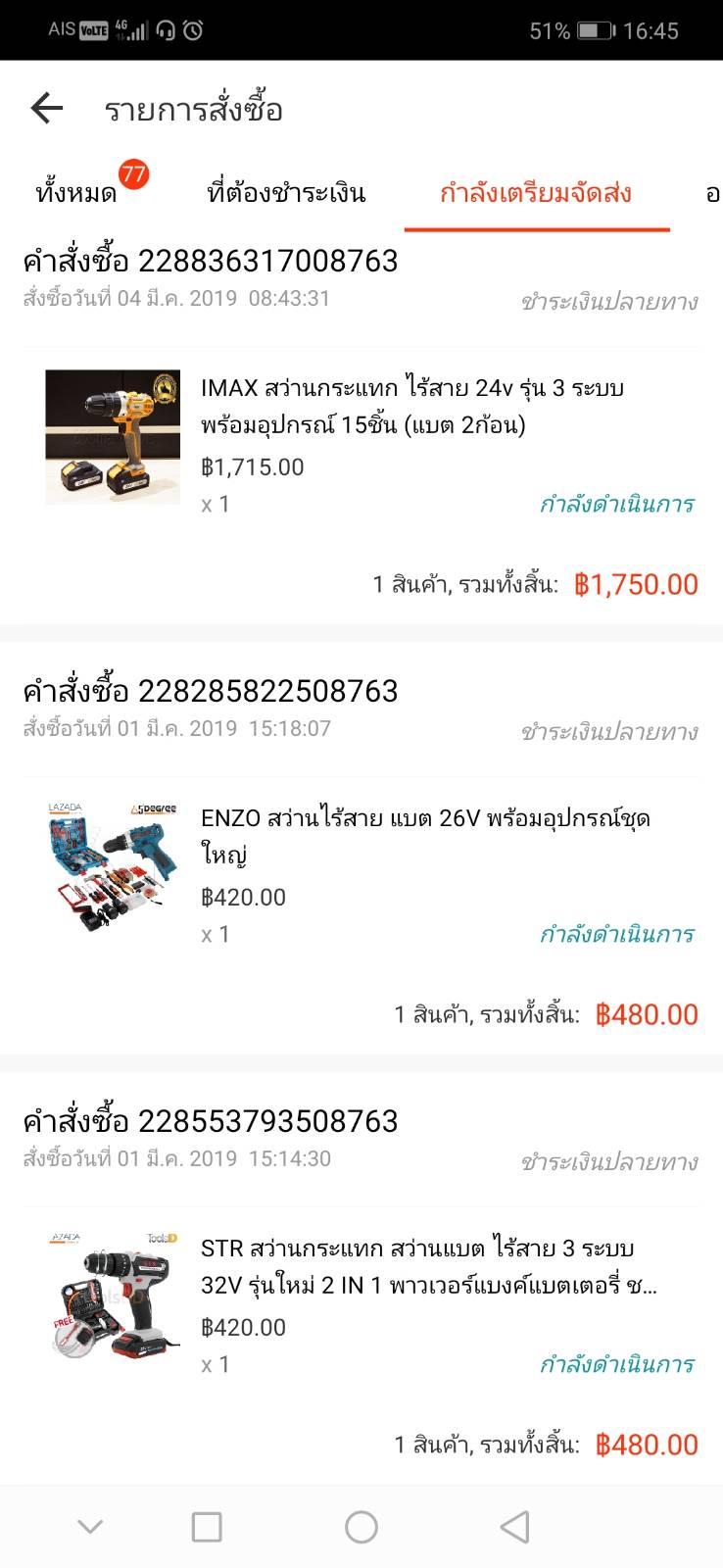Go back from the รายการสั่งซื้อ page
The image size is (723, 1568).
coord(46,109)
